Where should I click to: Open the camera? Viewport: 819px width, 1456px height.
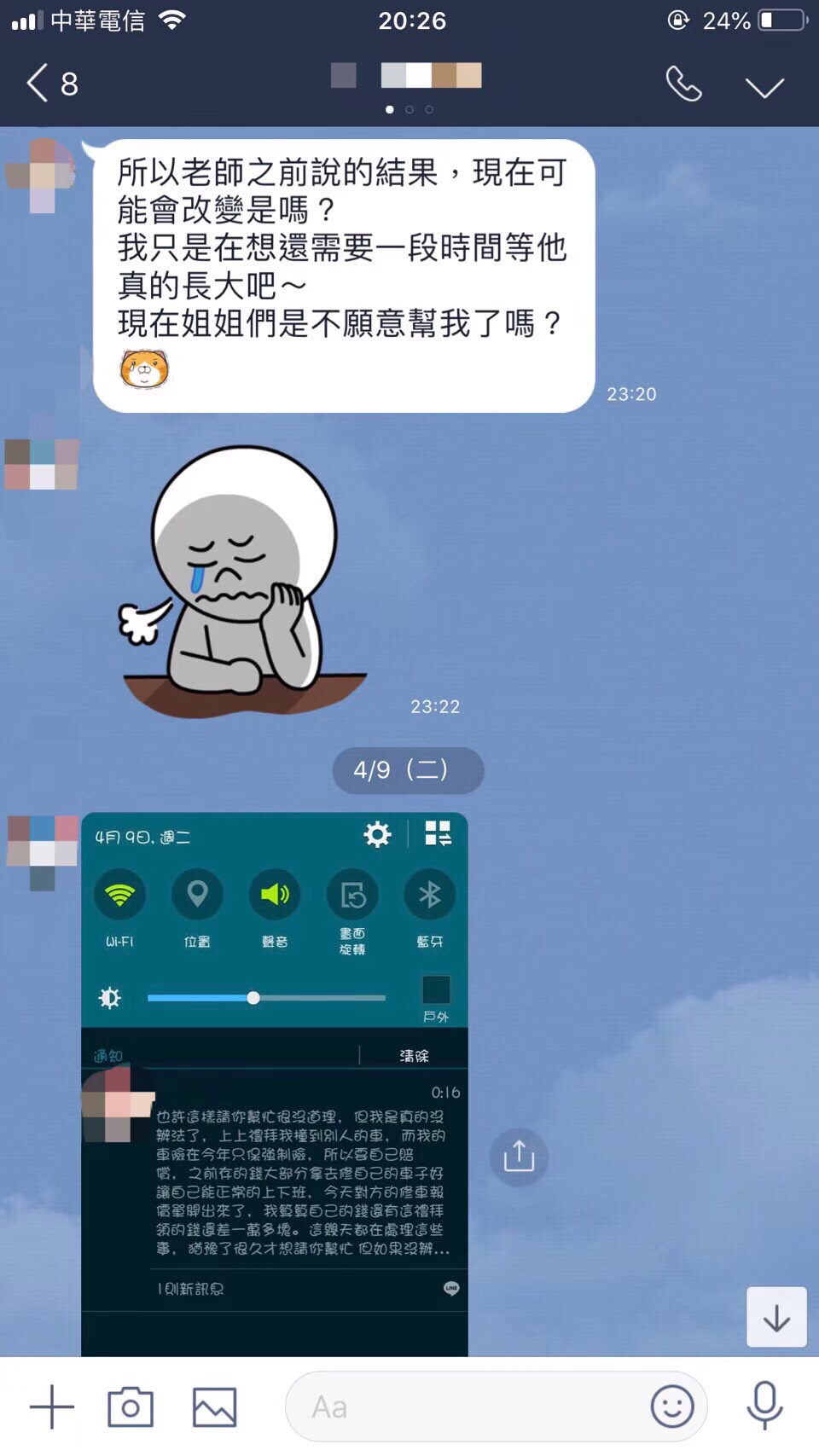click(x=130, y=1407)
